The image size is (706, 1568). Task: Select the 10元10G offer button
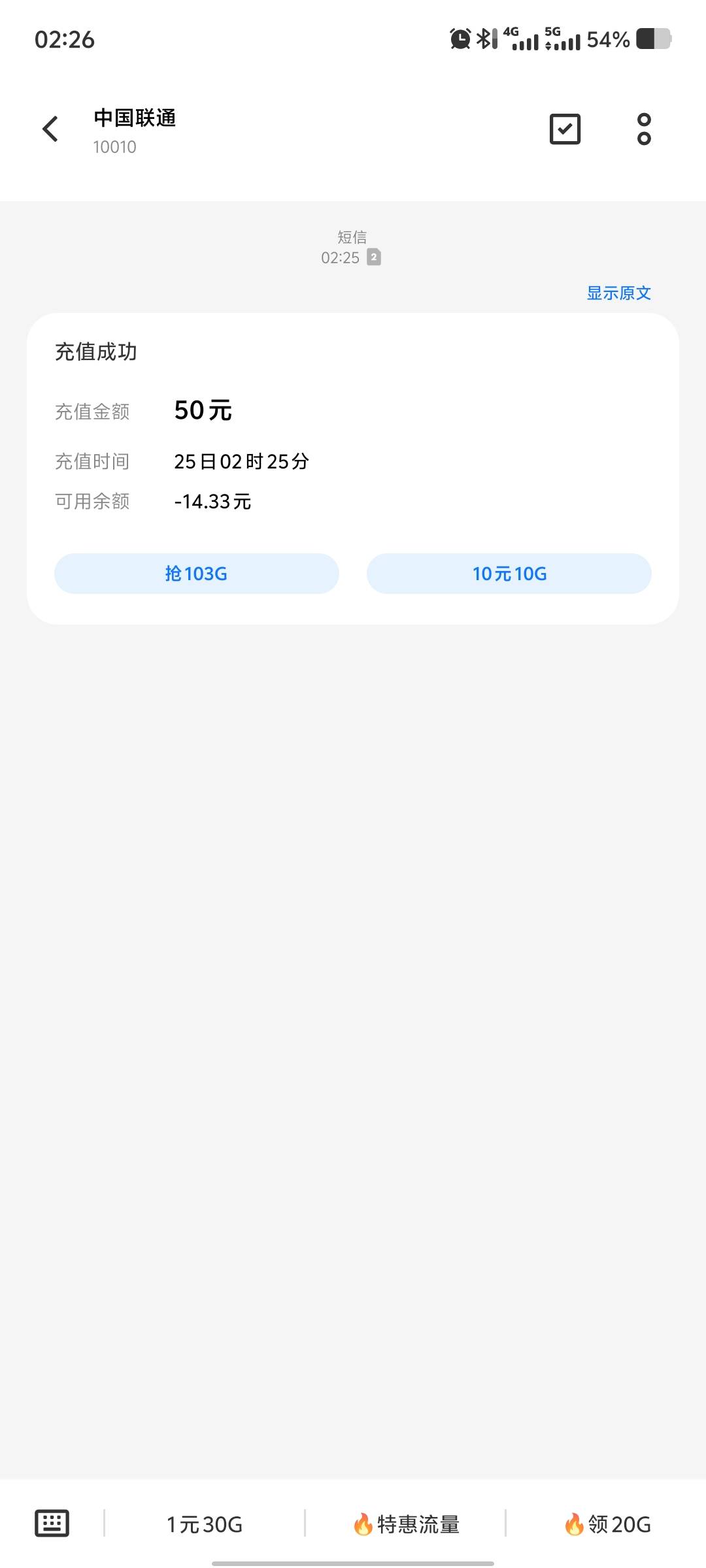coord(509,574)
